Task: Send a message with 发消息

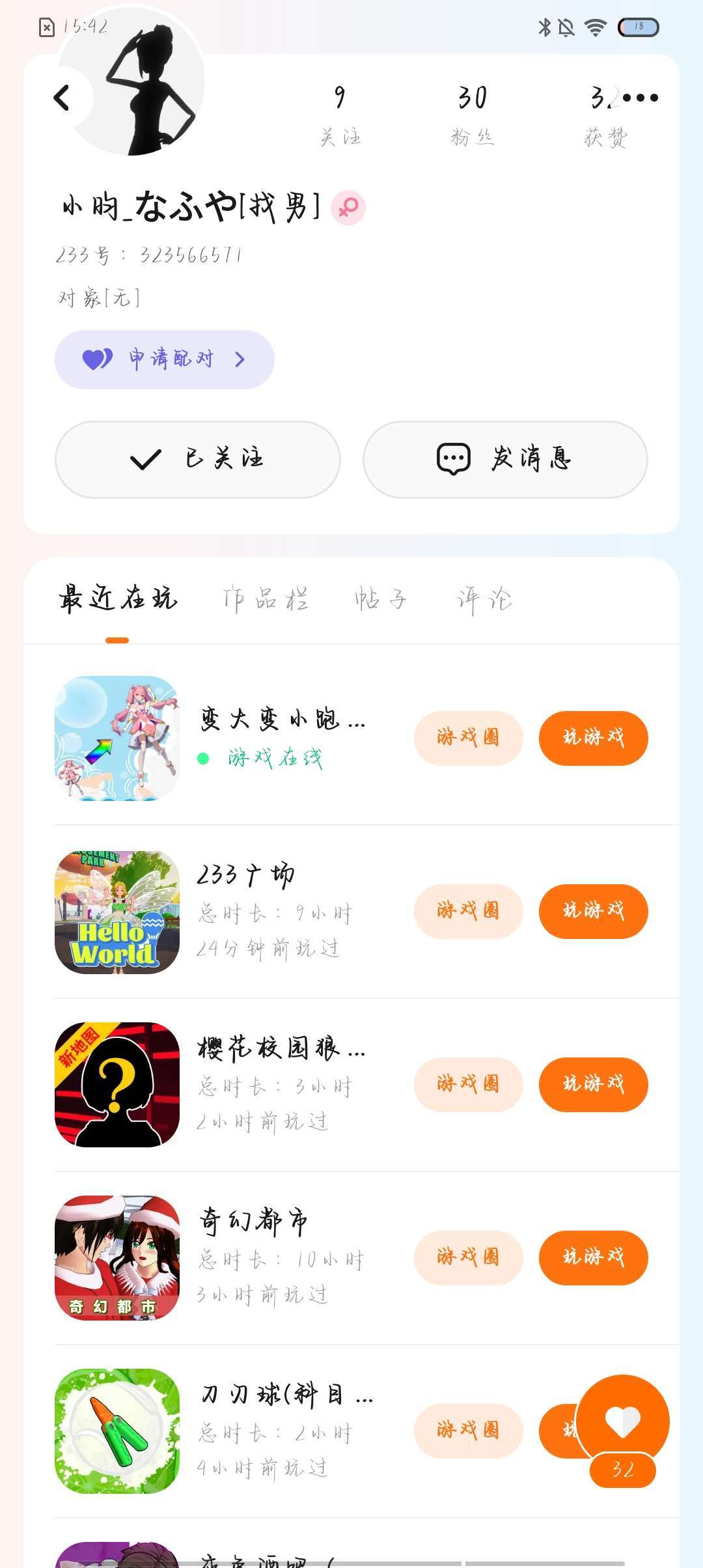Action: coord(505,460)
